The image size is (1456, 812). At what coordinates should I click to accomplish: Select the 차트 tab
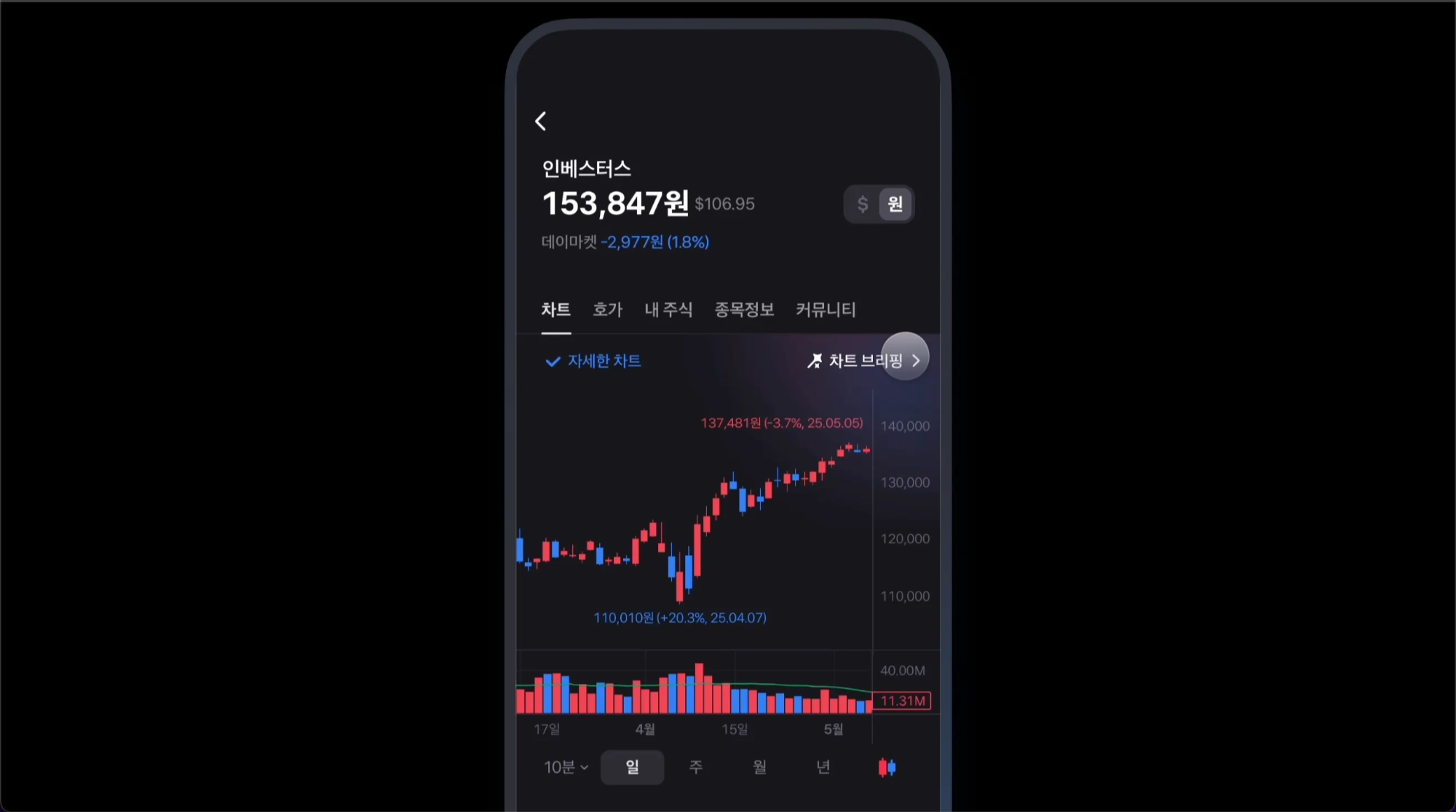(x=555, y=310)
